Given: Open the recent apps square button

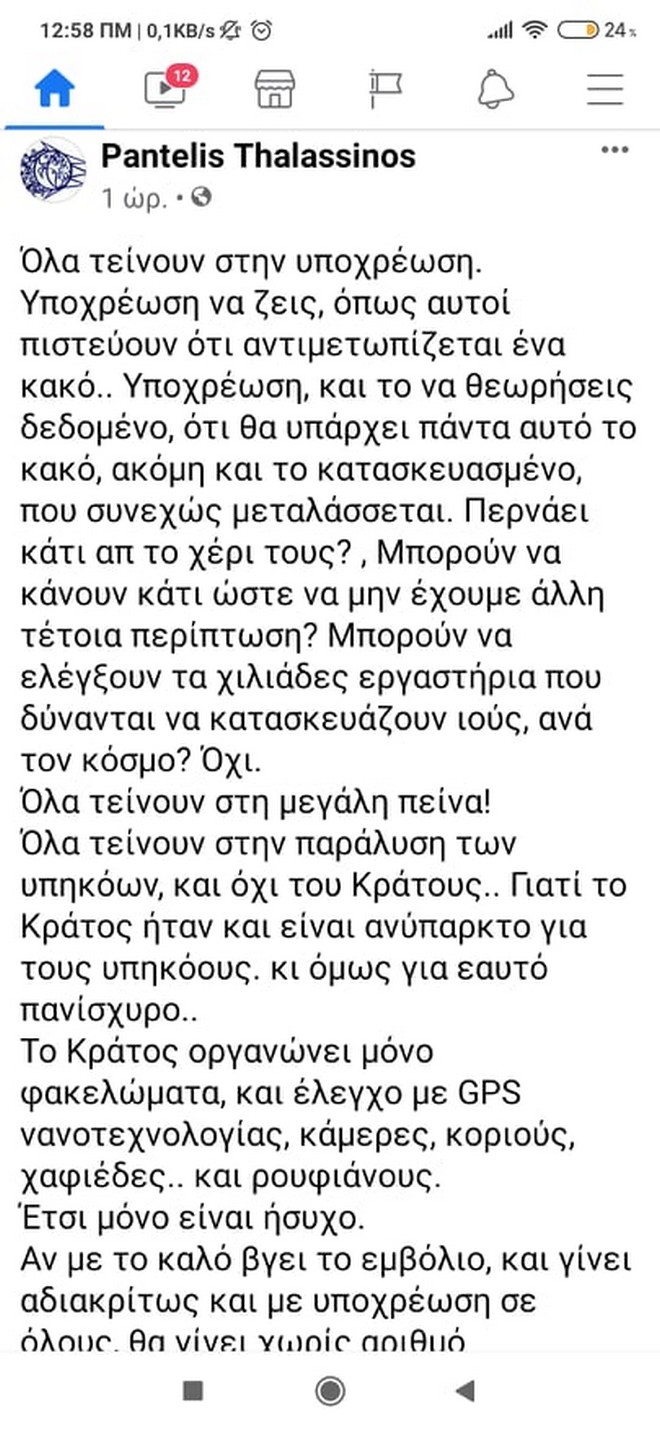Looking at the screenshot, I should pyautogui.click(x=194, y=1390).
